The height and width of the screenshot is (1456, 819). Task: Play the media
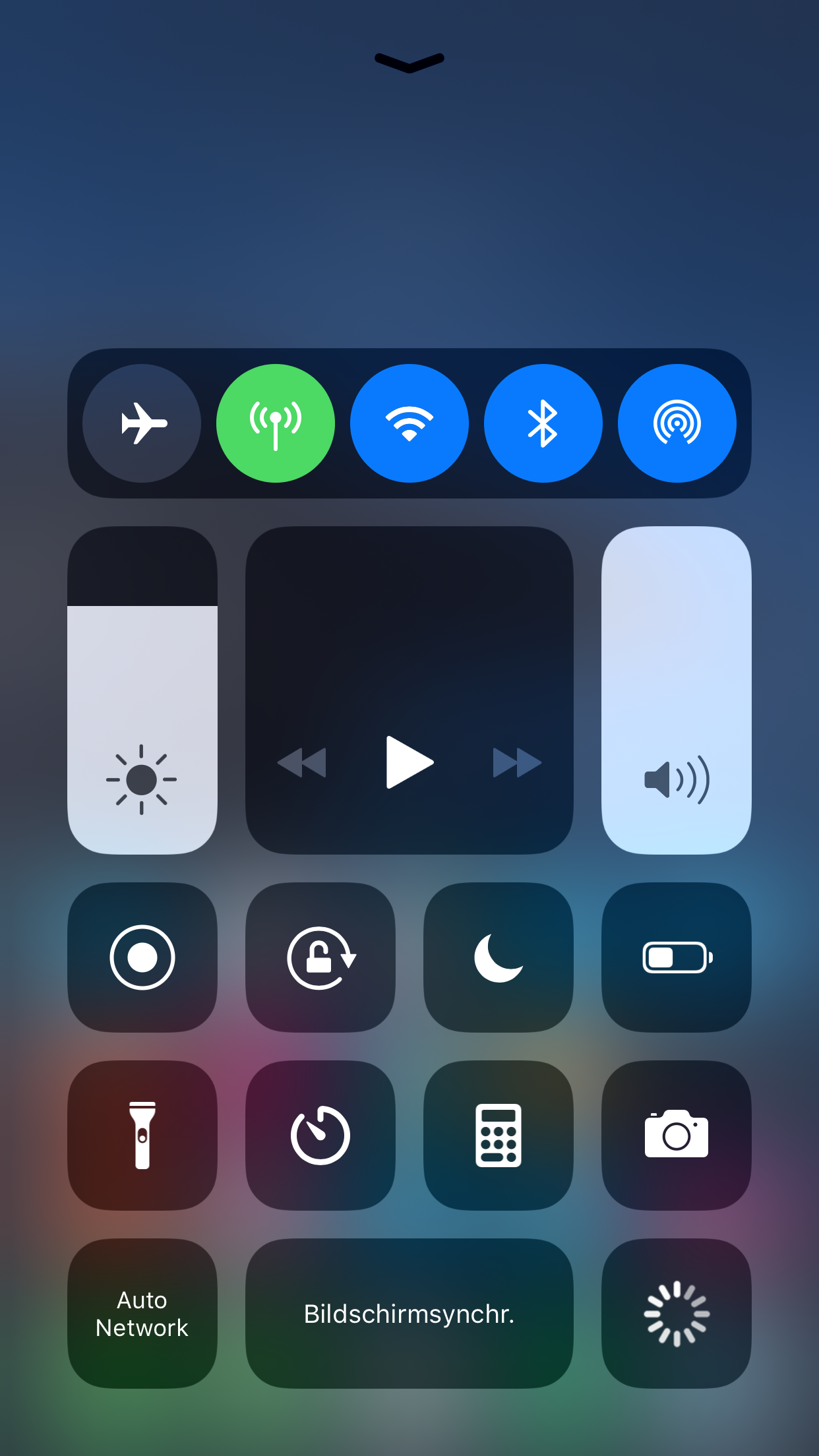(409, 762)
